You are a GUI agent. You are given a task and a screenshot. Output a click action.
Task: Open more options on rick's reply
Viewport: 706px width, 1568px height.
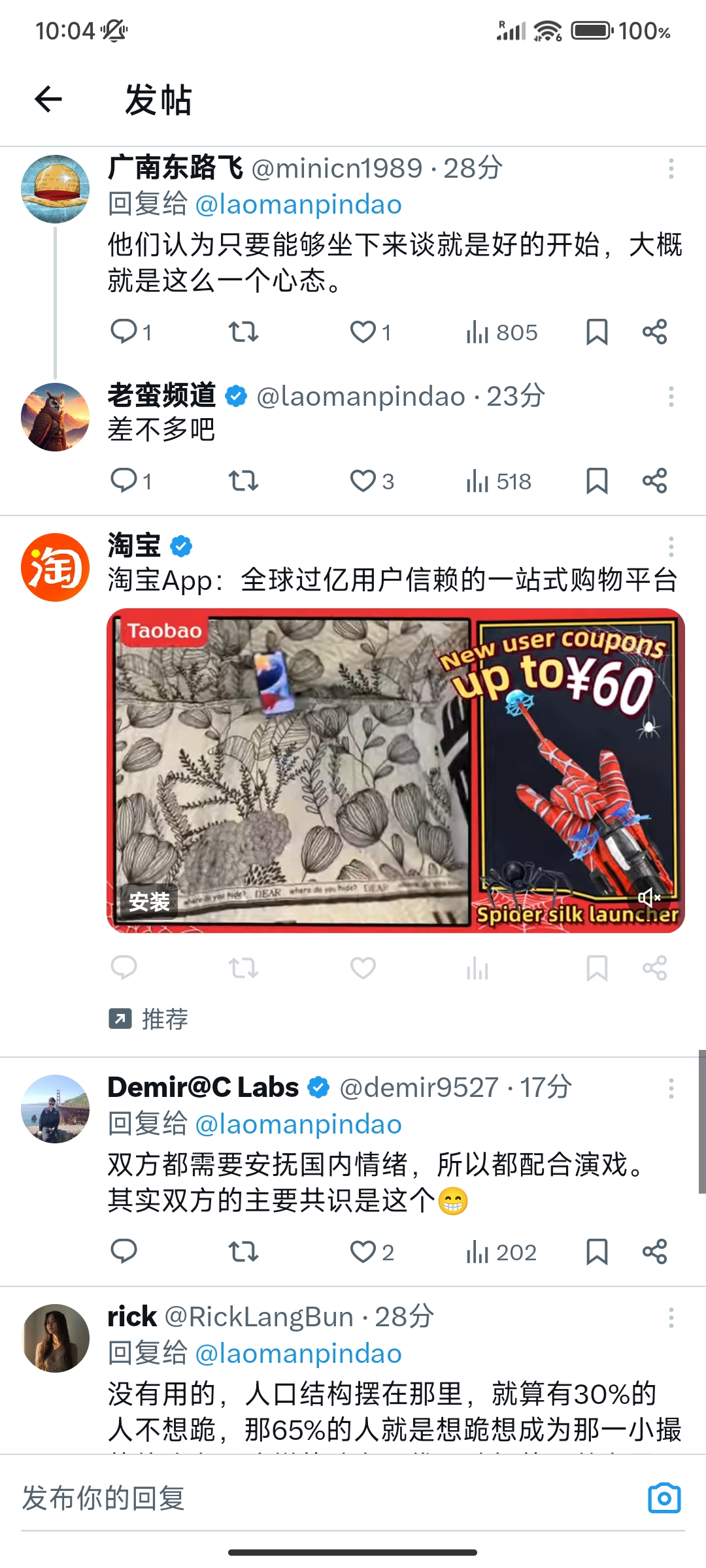point(671,1317)
